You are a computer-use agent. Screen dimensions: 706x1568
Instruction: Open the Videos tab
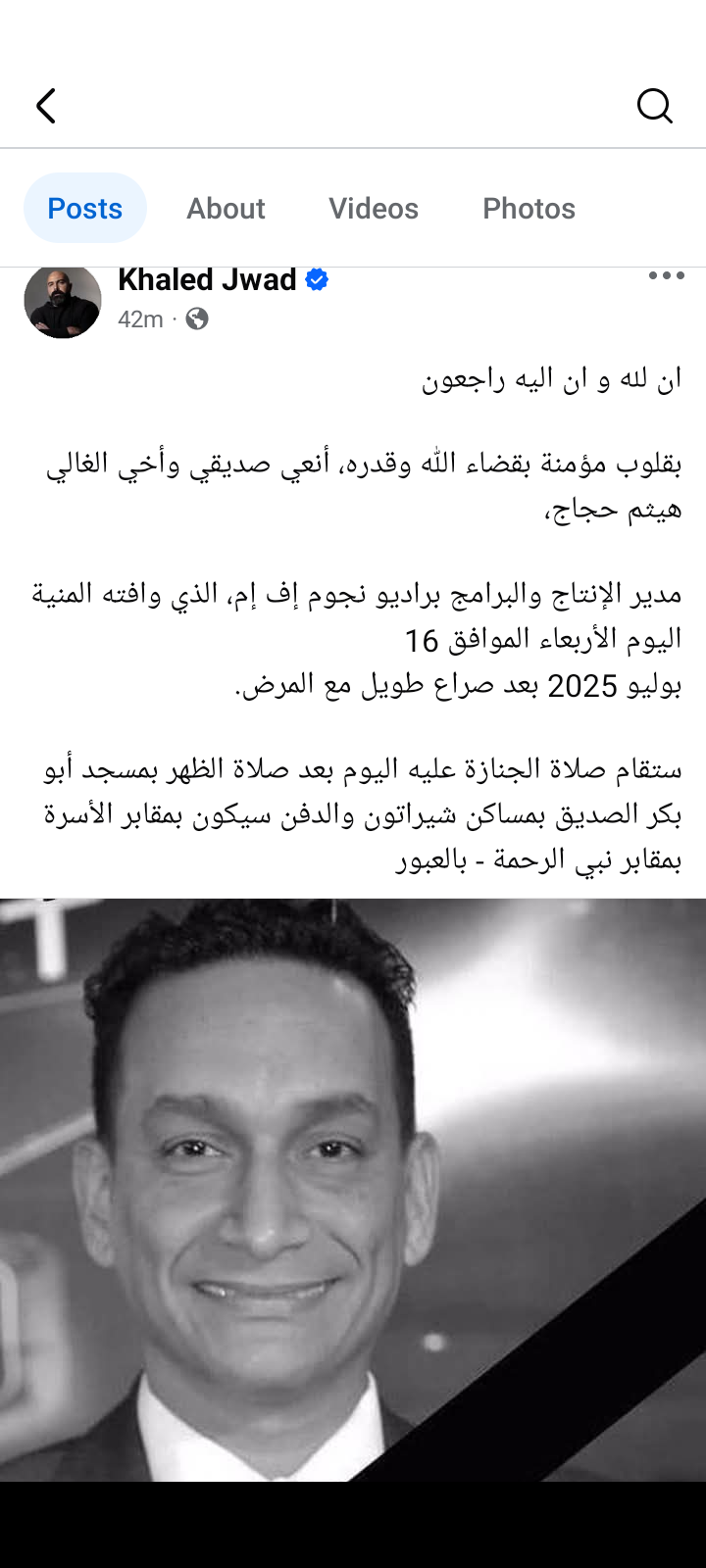point(373,208)
